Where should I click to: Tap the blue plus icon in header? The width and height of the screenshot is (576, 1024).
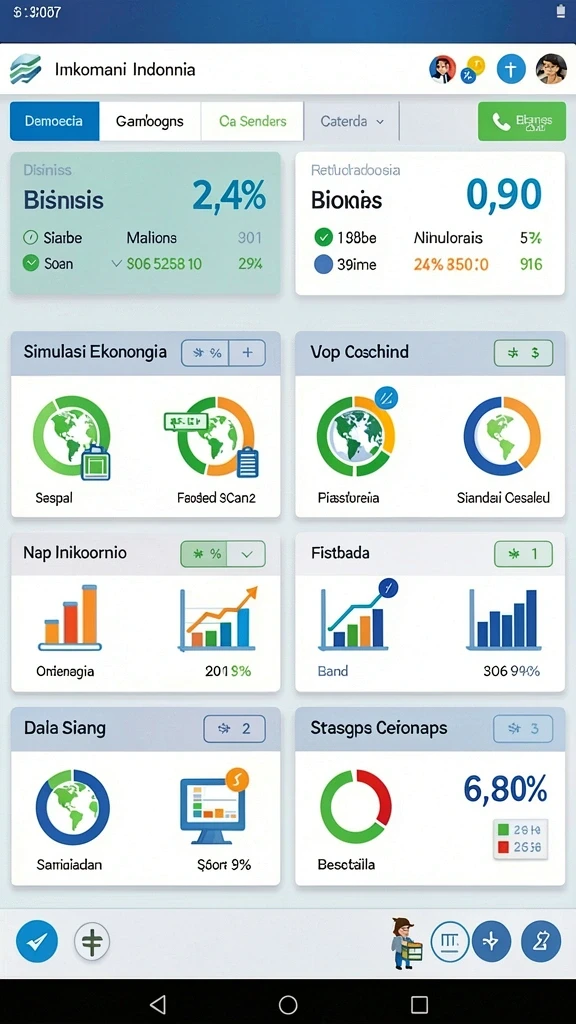click(x=511, y=69)
